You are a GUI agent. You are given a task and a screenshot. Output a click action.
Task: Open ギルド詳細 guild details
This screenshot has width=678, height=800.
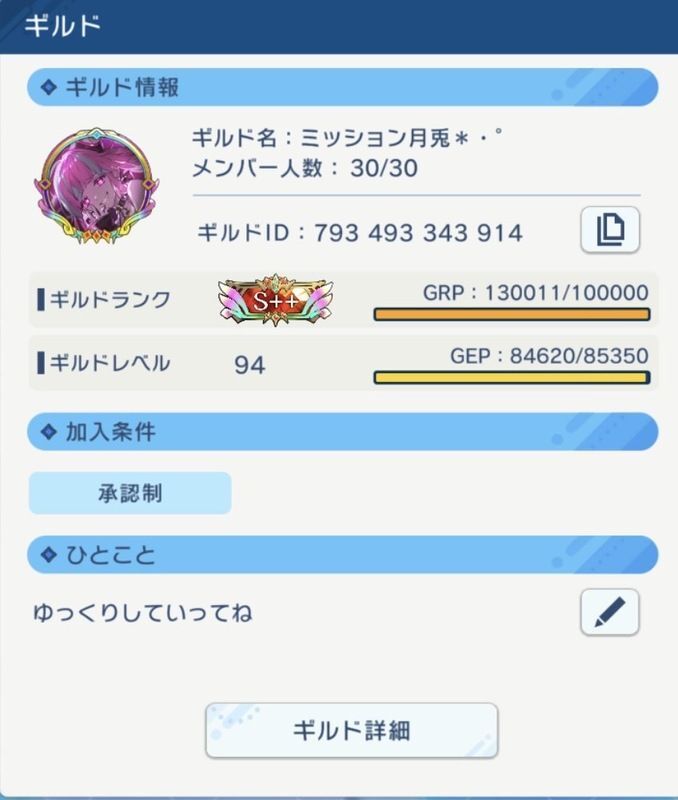click(x=351, y=731)
